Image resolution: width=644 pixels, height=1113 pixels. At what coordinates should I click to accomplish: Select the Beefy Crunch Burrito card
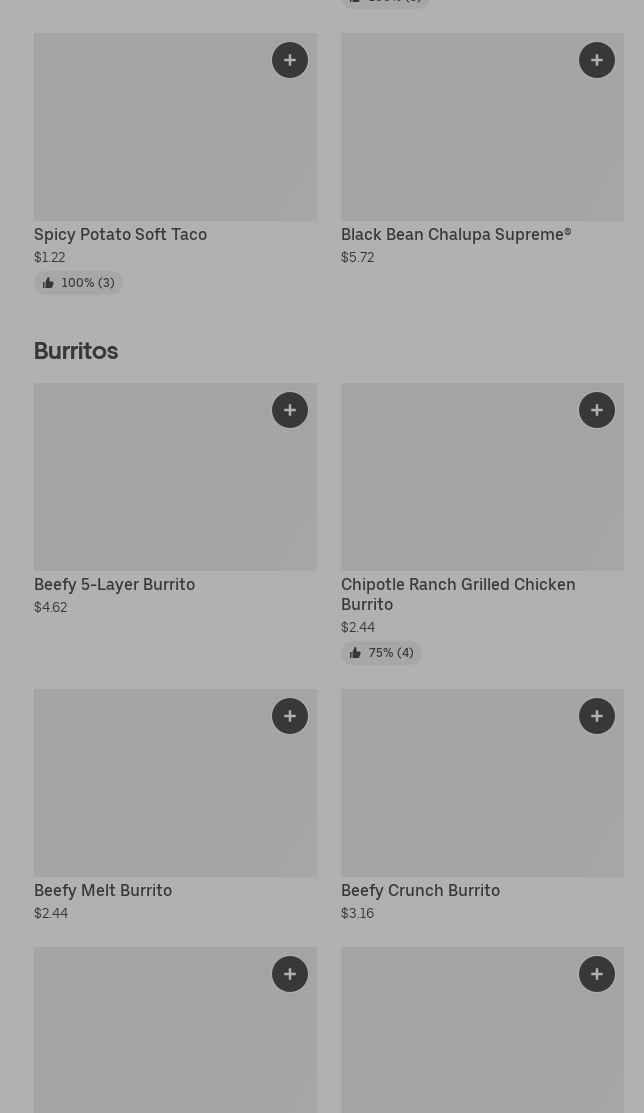[x=482, y=806]
